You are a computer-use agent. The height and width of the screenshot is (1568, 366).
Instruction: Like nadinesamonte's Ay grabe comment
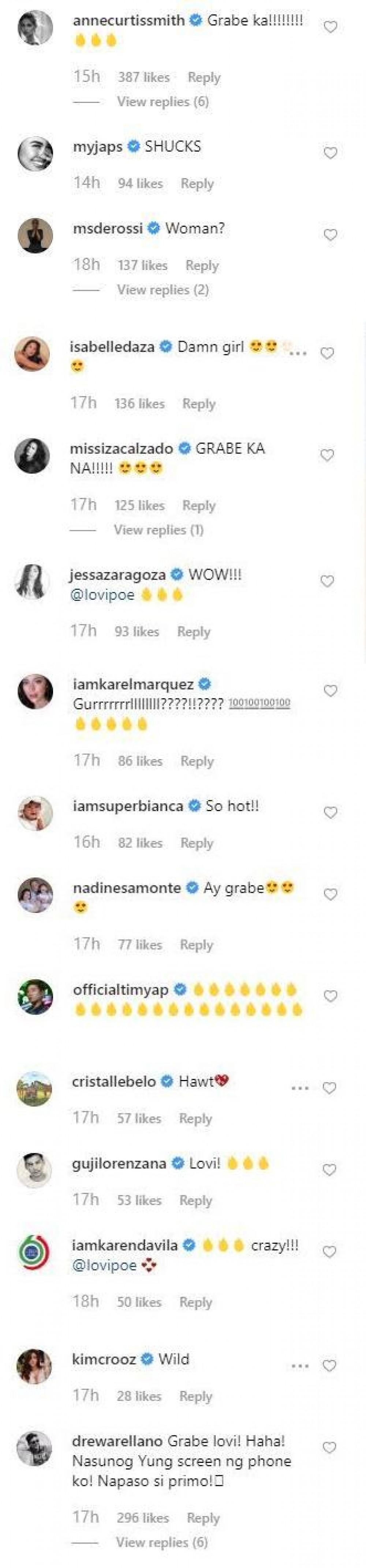point(330,895)
